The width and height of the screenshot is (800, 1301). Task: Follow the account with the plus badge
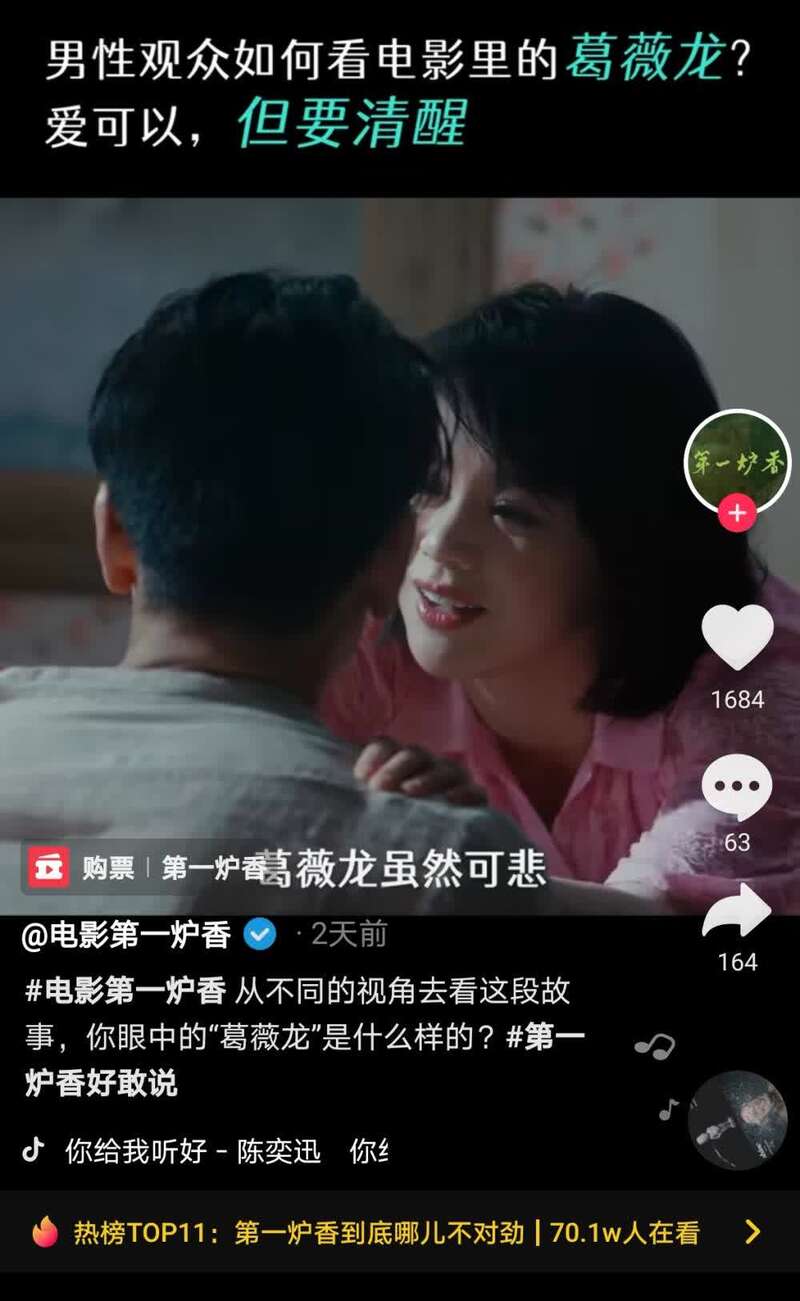[737, 514]
